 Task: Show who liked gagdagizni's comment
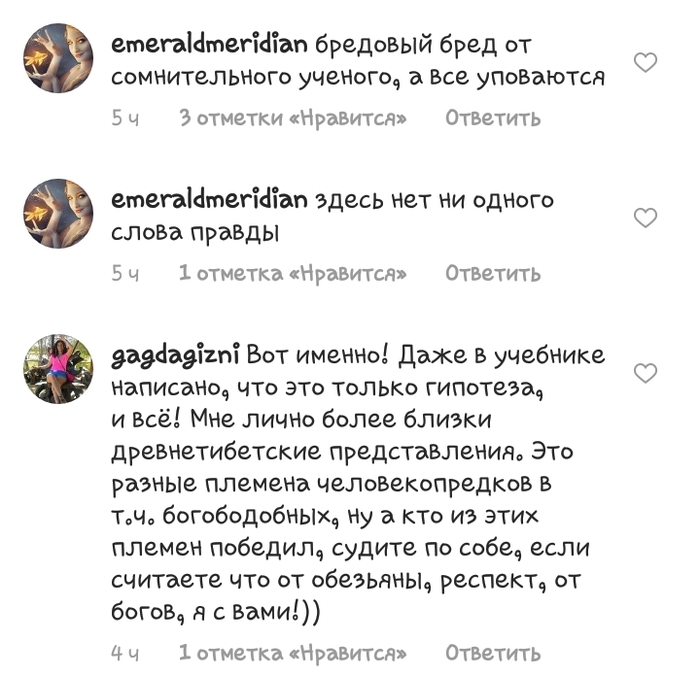pos(292,653)
